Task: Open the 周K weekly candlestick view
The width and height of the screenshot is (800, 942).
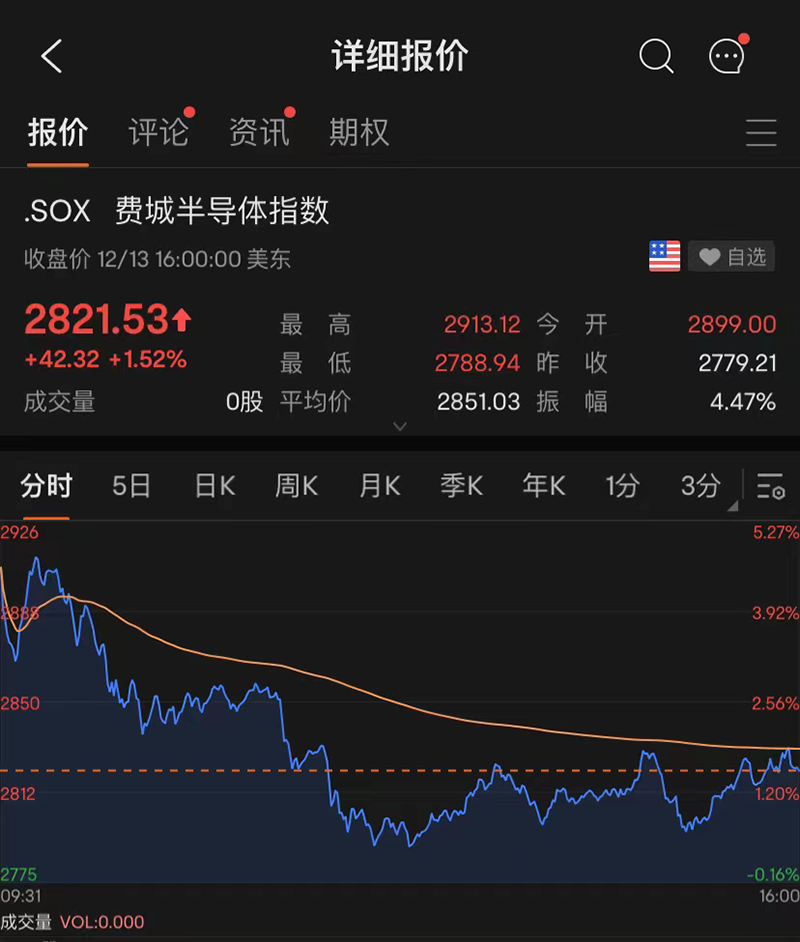Action: [296, 486]
